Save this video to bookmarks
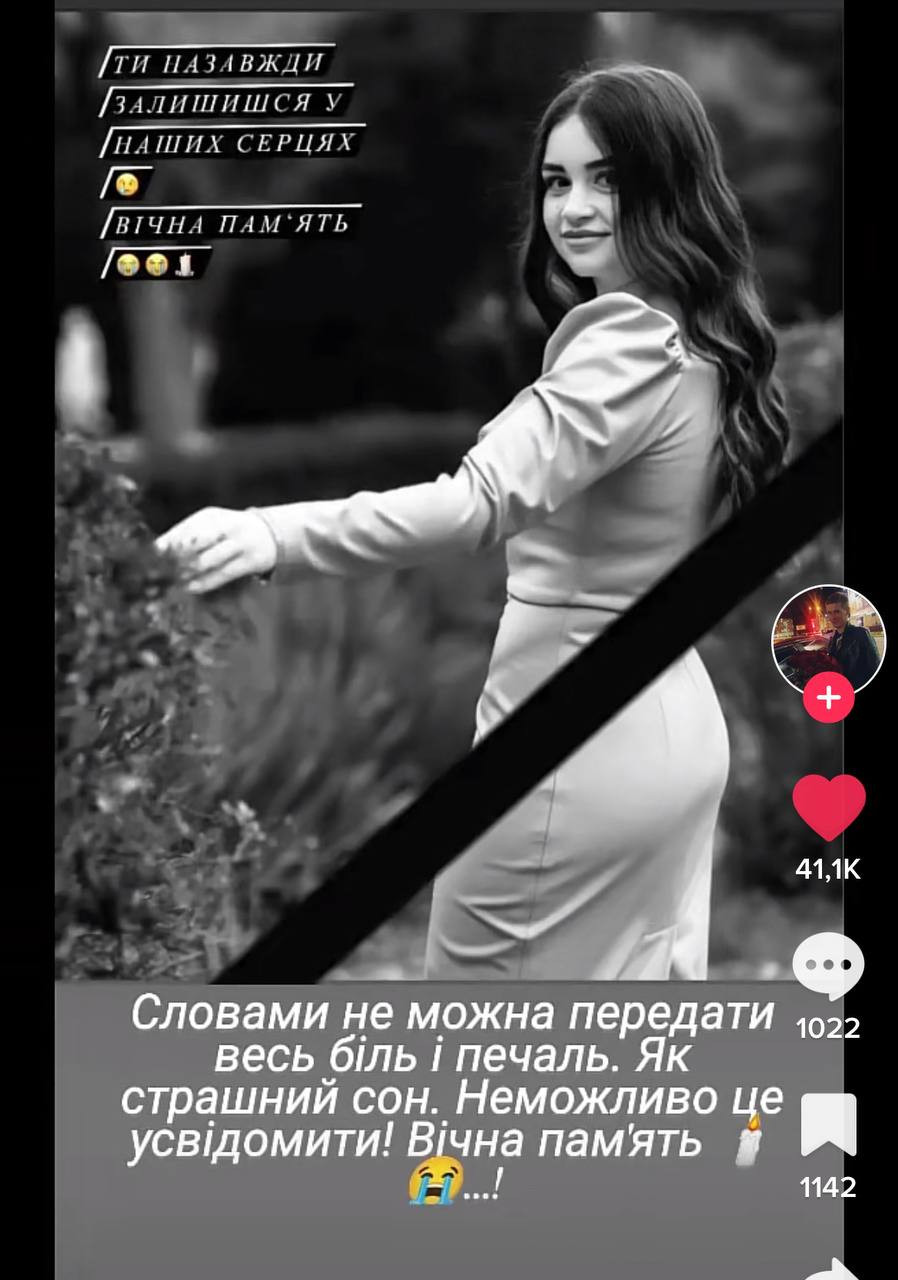 click(x=828, y=1125)
